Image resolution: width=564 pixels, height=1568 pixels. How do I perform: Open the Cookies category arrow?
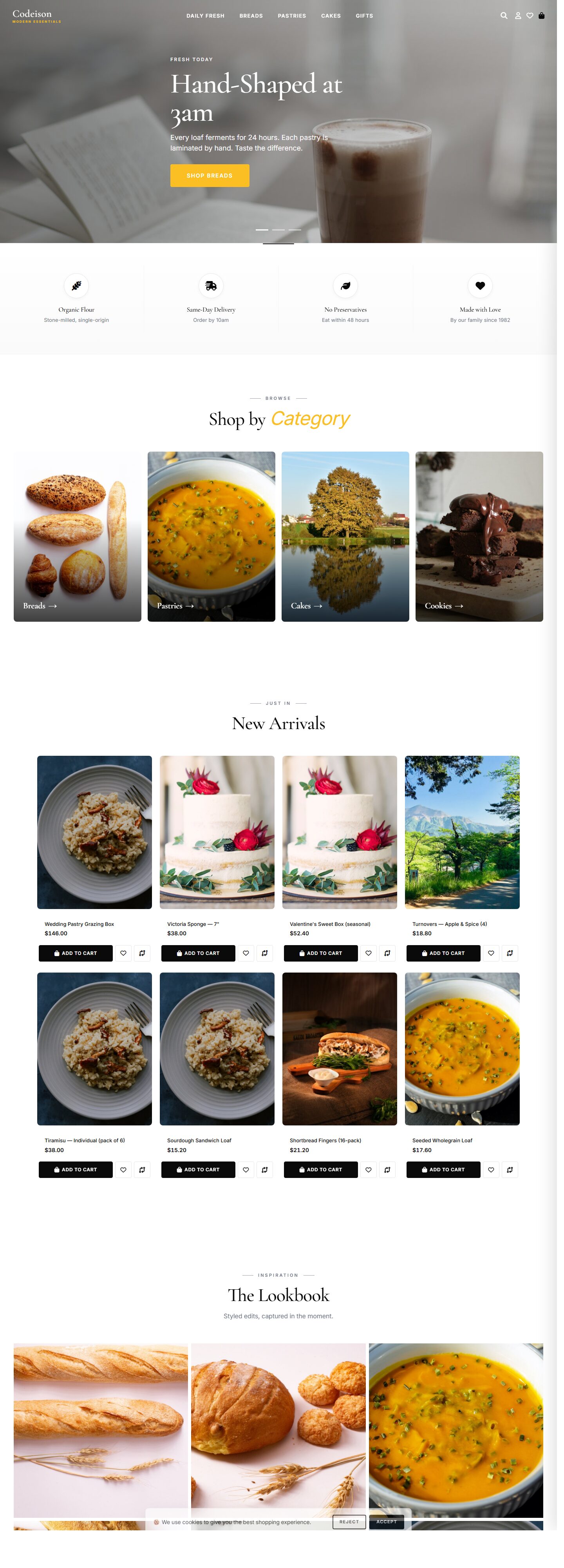click(458, 606)
